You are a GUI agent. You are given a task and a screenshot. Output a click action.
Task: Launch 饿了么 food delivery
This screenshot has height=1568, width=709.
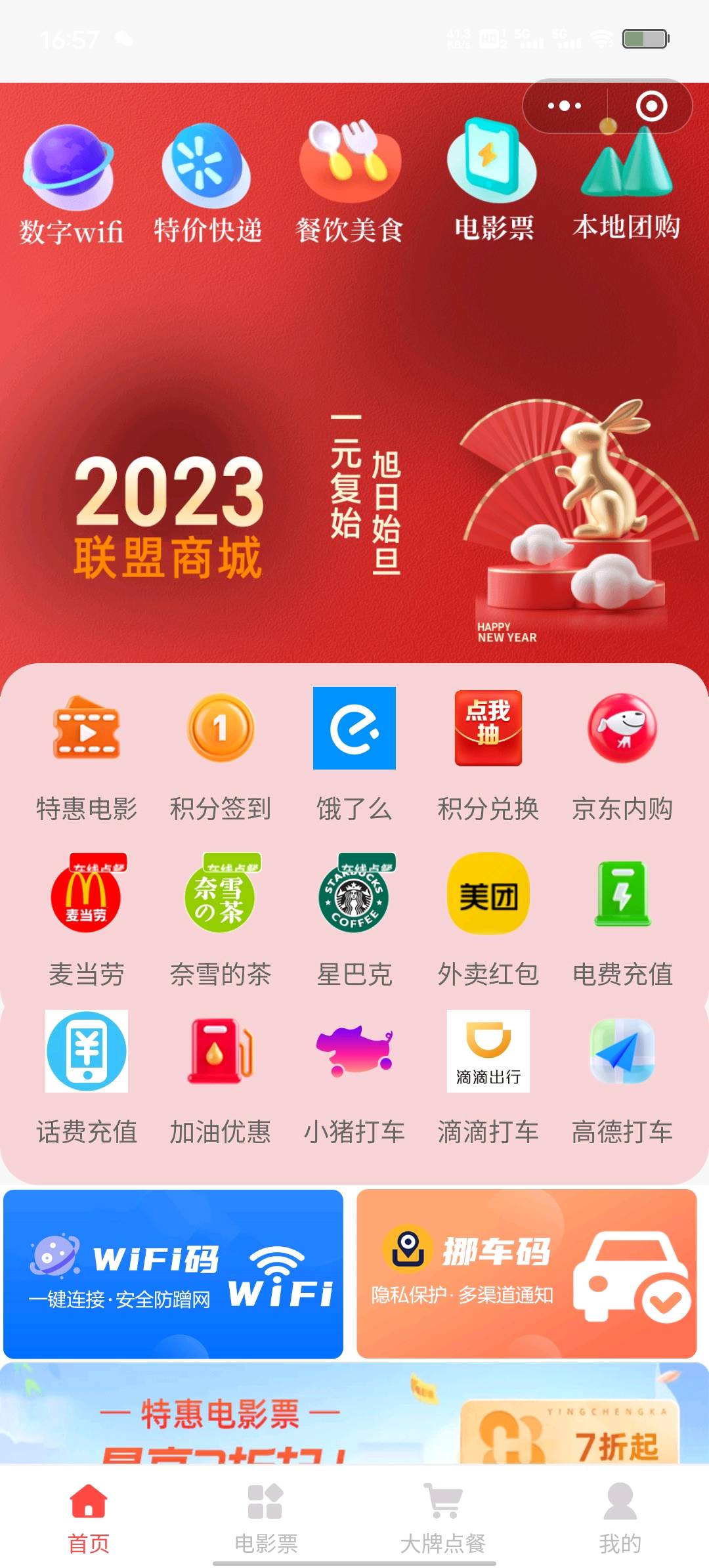click(354, 755)
